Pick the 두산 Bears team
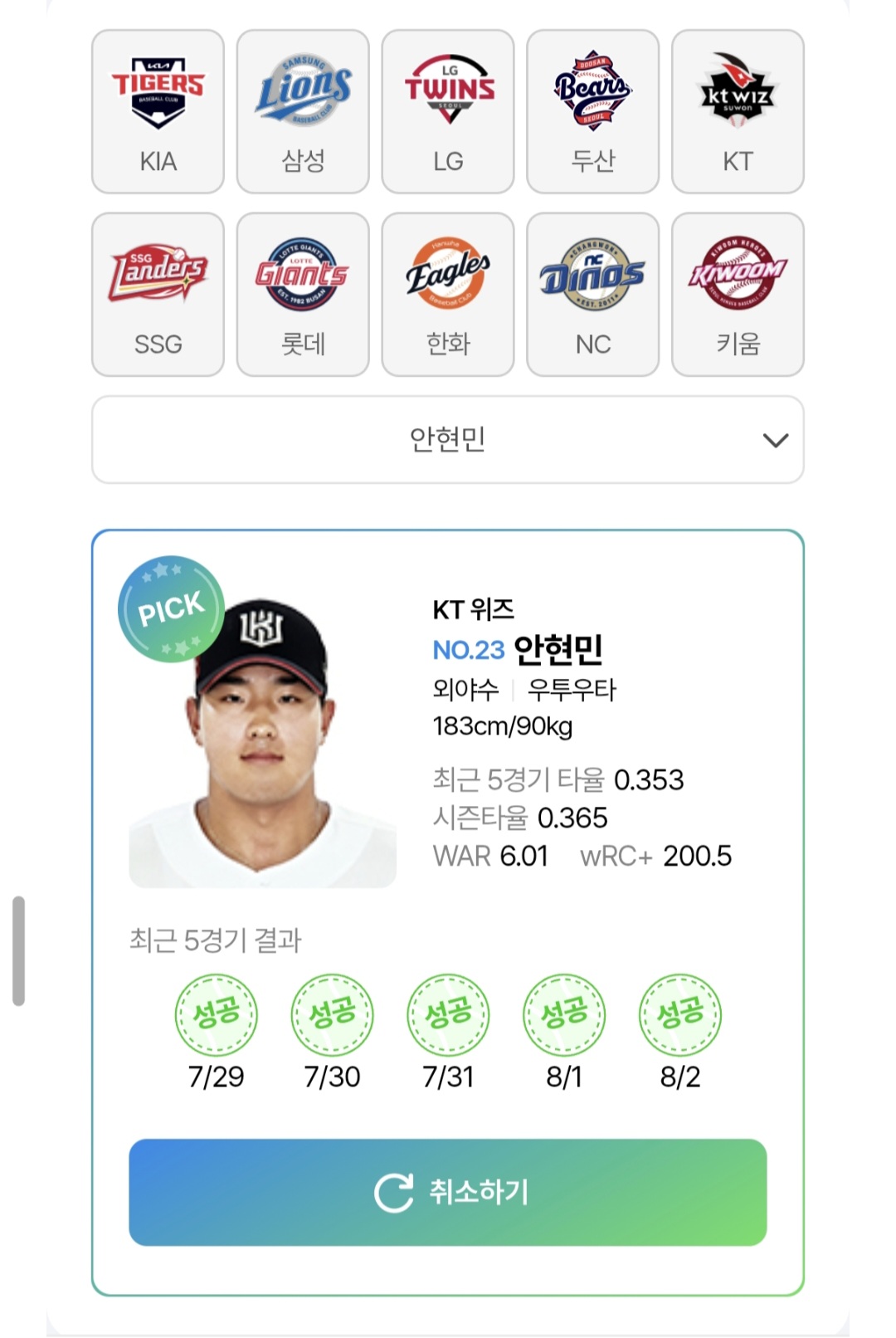Viewport: 896px width, 1338px height. [x=593, y=112]
